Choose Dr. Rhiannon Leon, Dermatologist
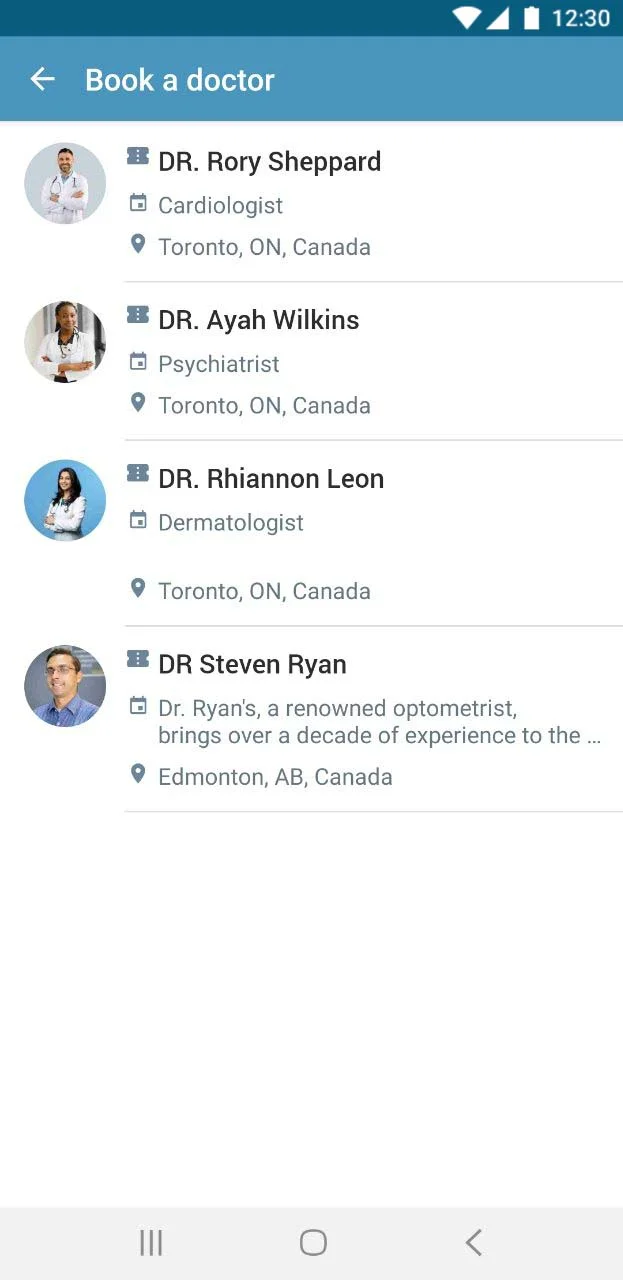 coord(270,479)
